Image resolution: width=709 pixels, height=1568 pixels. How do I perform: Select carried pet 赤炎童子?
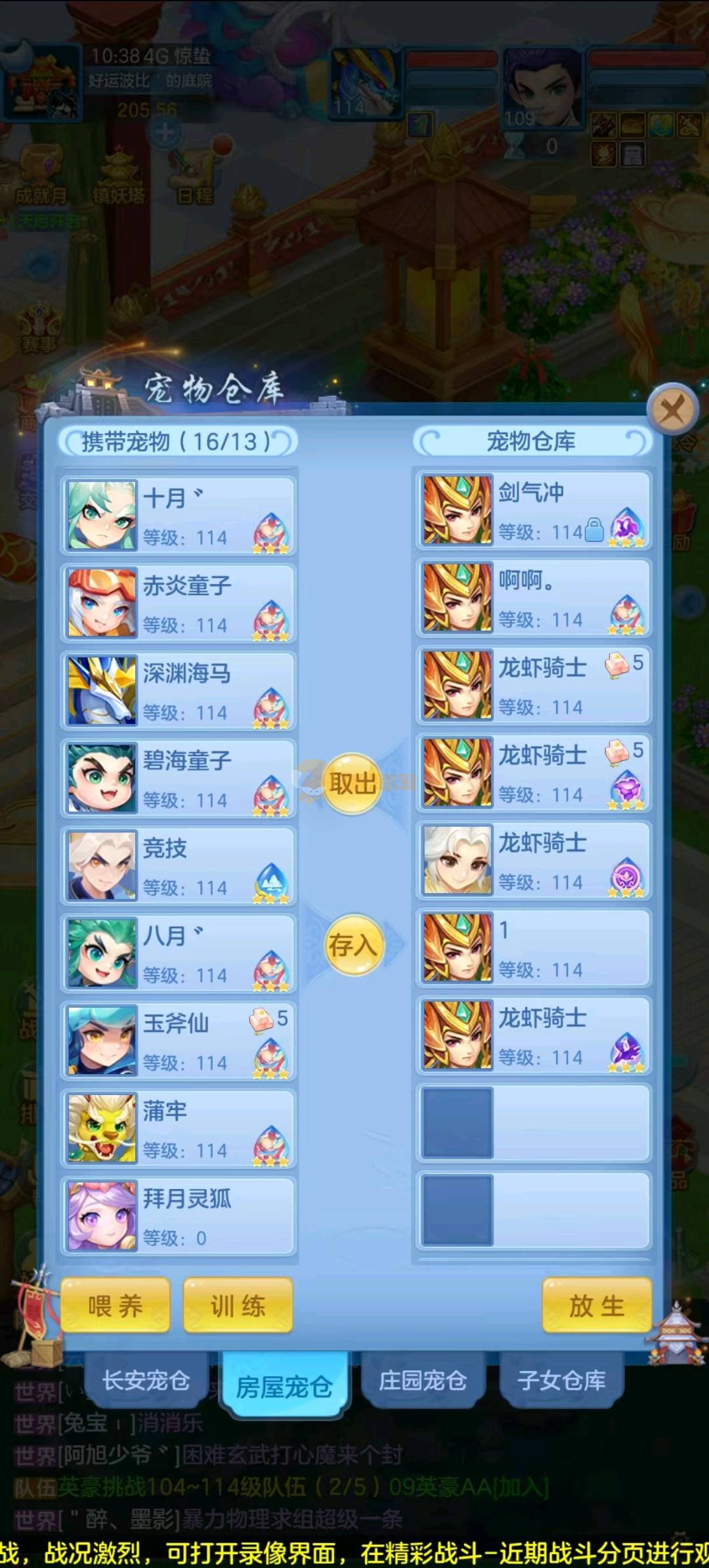179,603
